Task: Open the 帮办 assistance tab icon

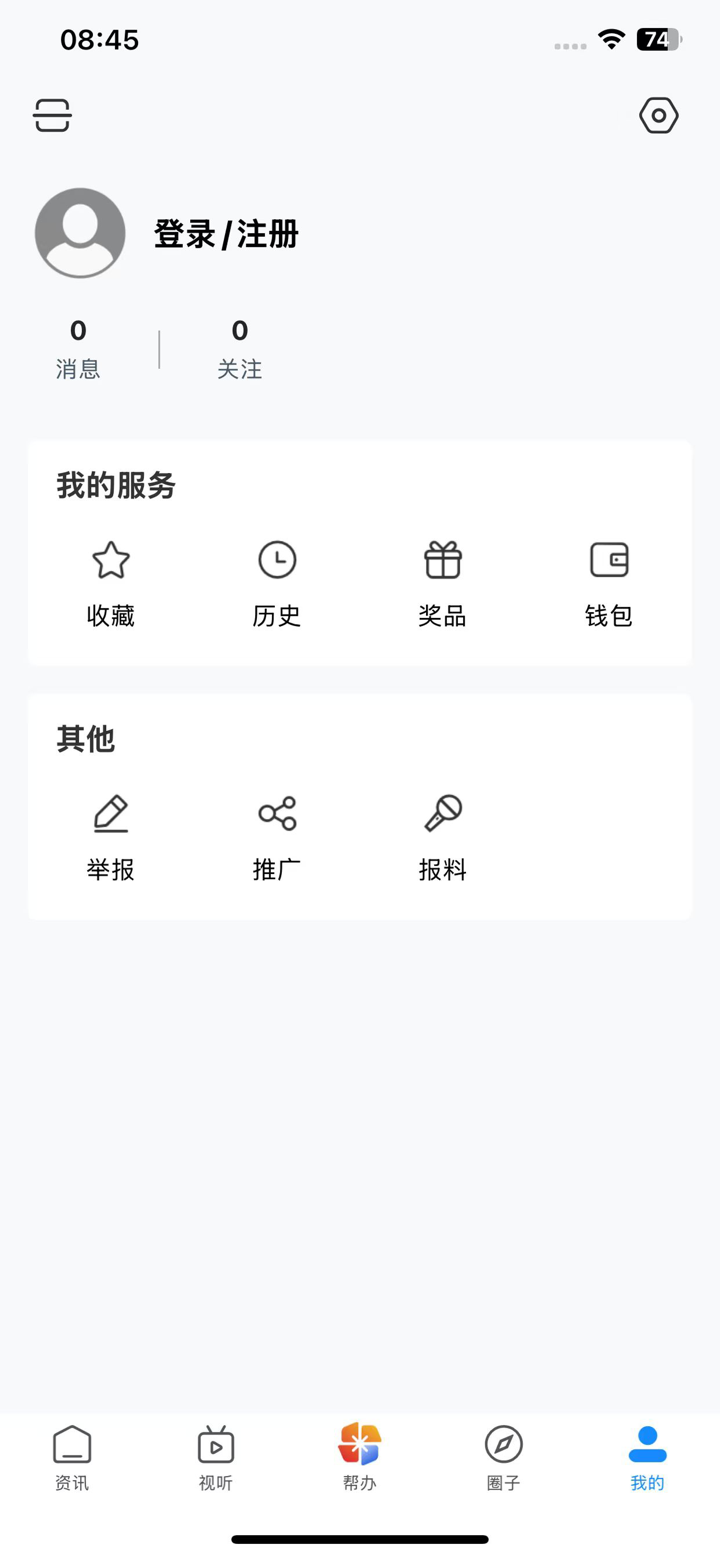Action: (x=360, y=1455)
